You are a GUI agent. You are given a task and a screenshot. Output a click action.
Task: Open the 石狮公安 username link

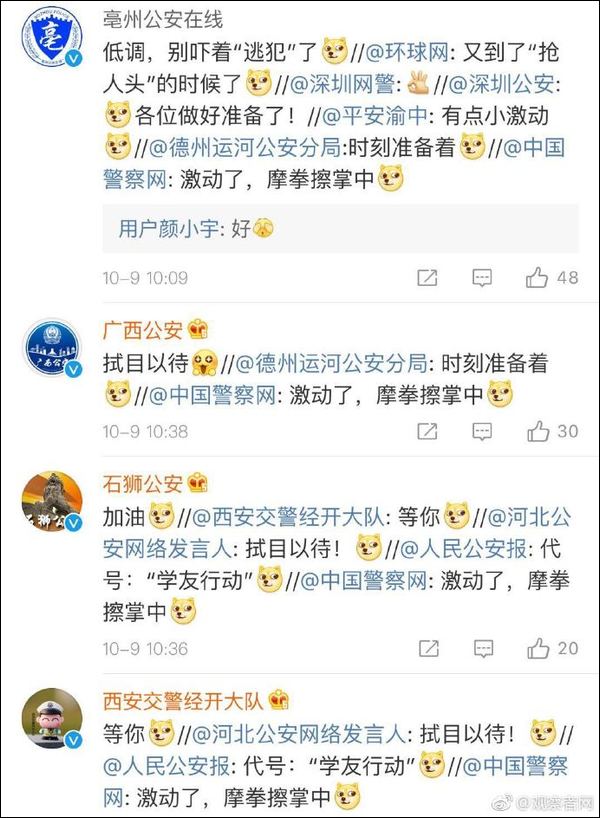142,484
